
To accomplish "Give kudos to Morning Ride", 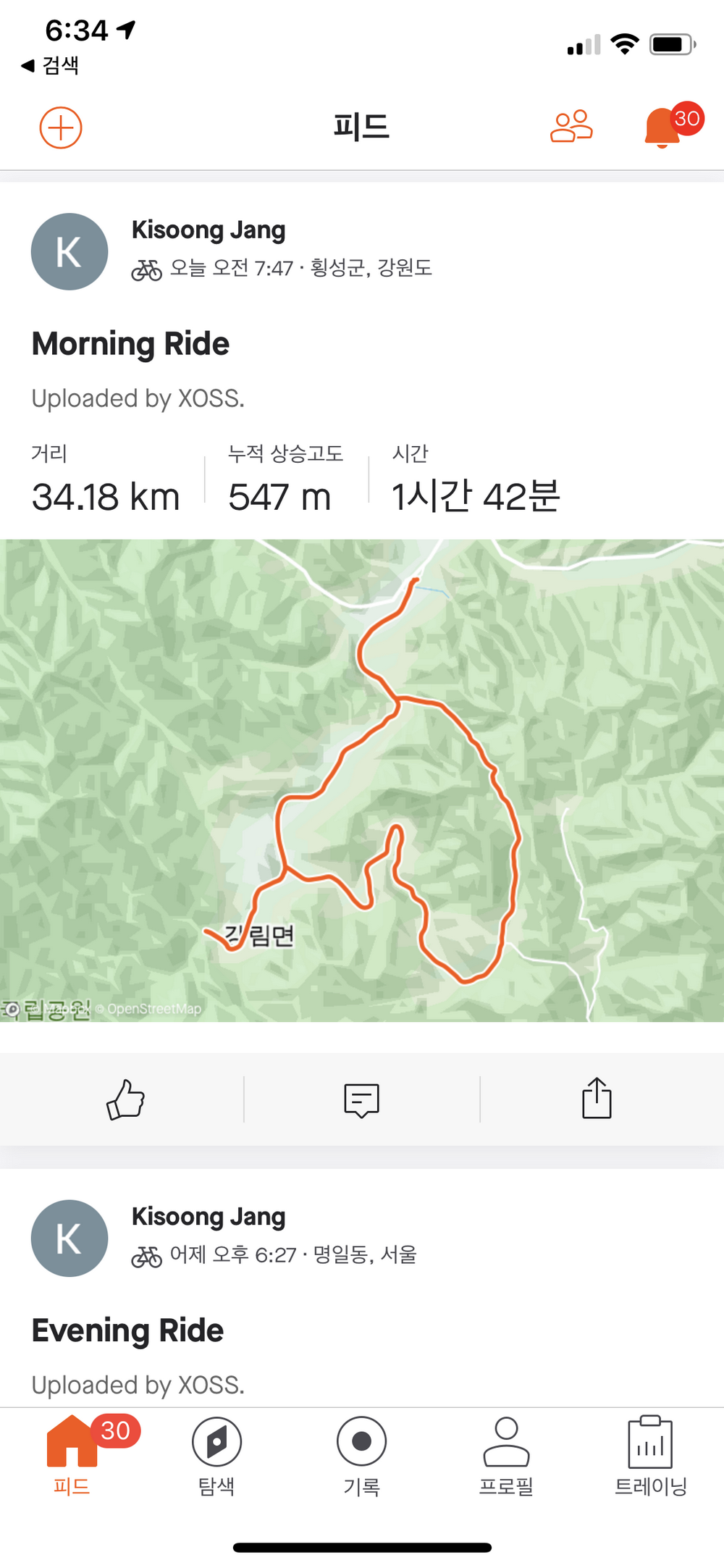I will click(125, 1099).
